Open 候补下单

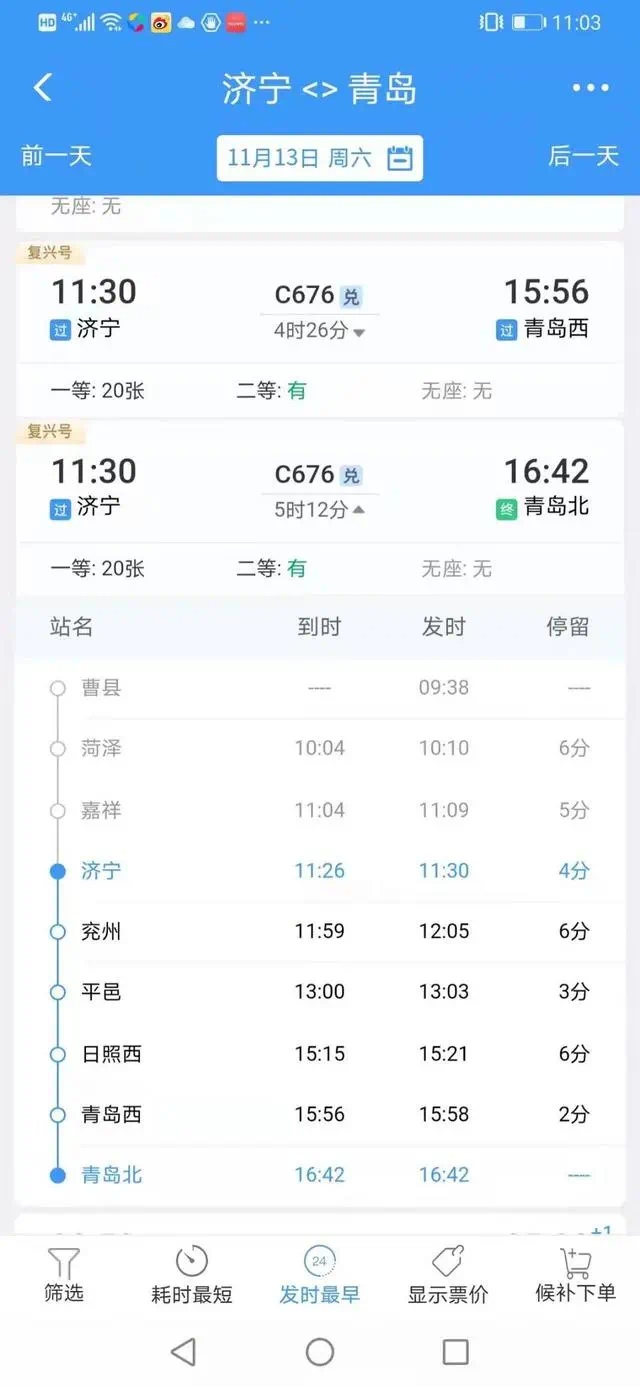[575, 1275]
